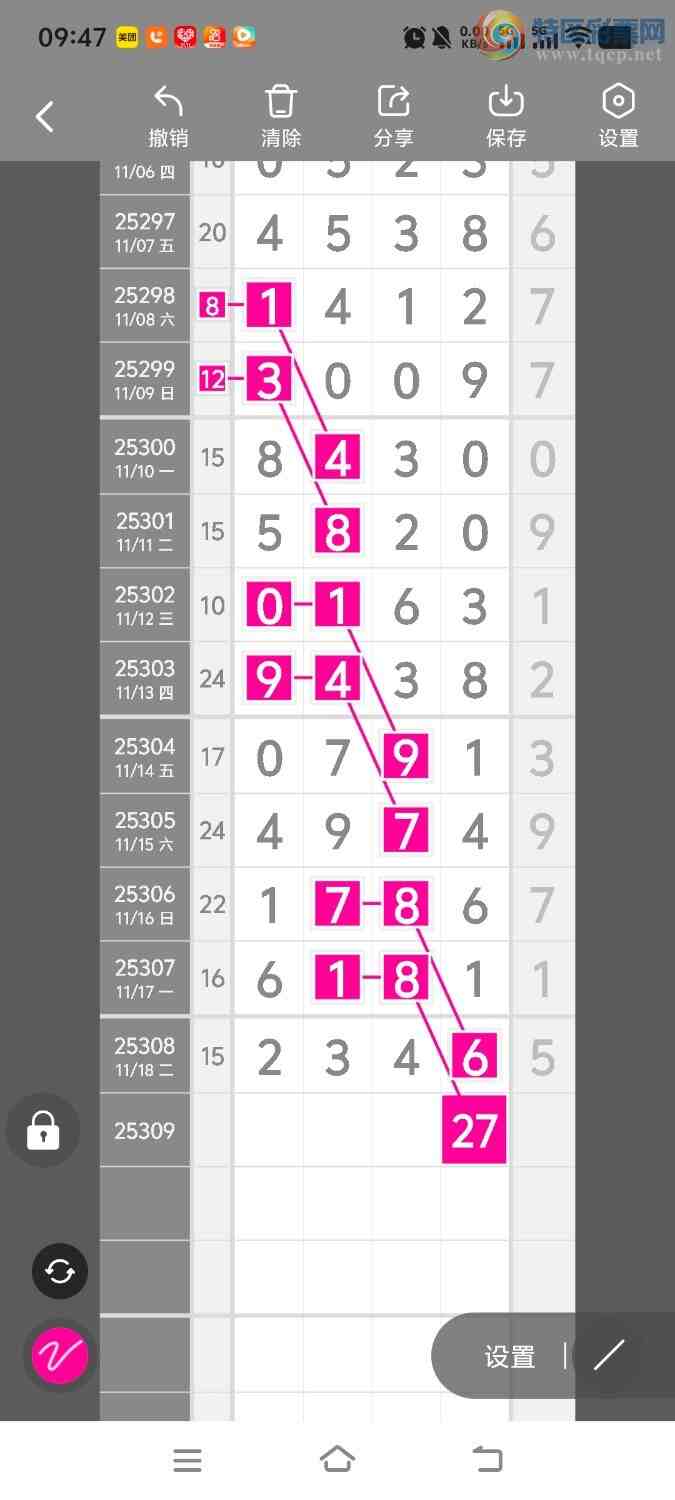The image size is (675, 1500).
Task: Tap the marked 6 in row 25308
Action: (x=475, y=1057)
